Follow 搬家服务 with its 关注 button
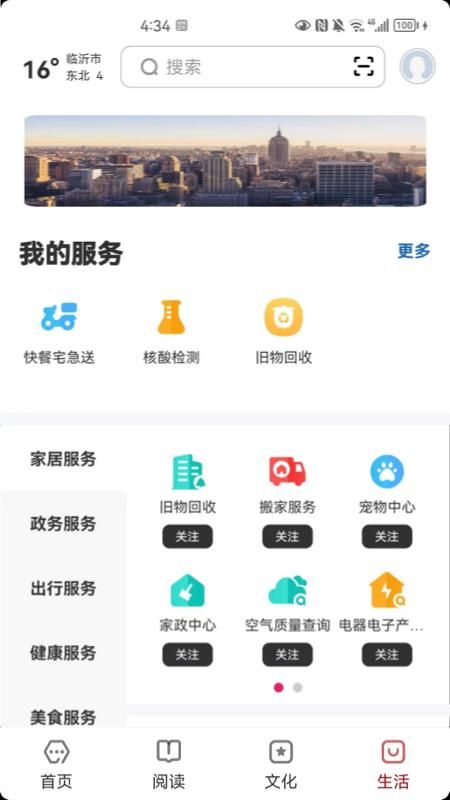 (287, 537)
